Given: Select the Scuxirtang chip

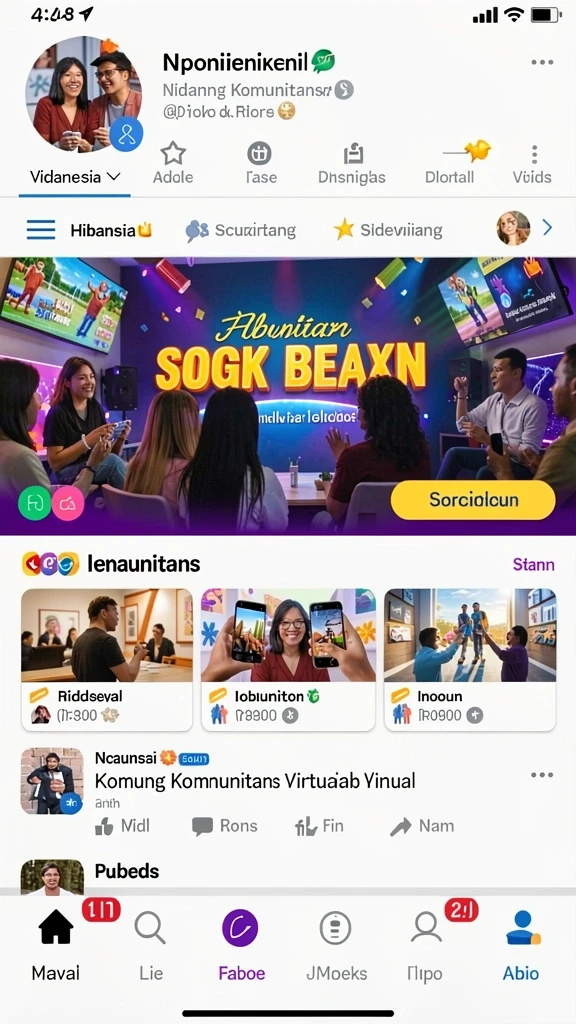Looking at the screenshot, I should pyautogui.click(x=240, y=230).
